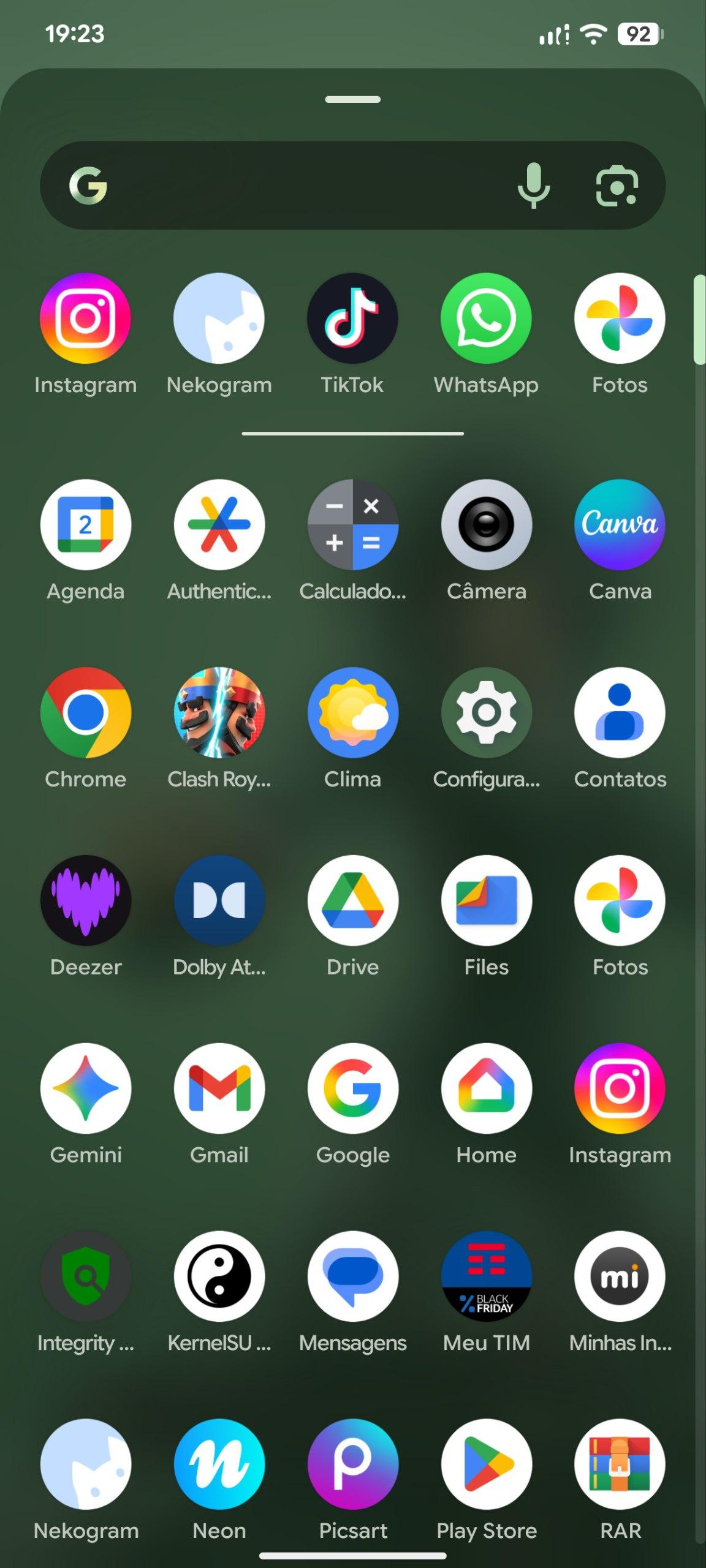Open the Agenda calendar app
This screenshot has height=1568, width=706.
86,525
